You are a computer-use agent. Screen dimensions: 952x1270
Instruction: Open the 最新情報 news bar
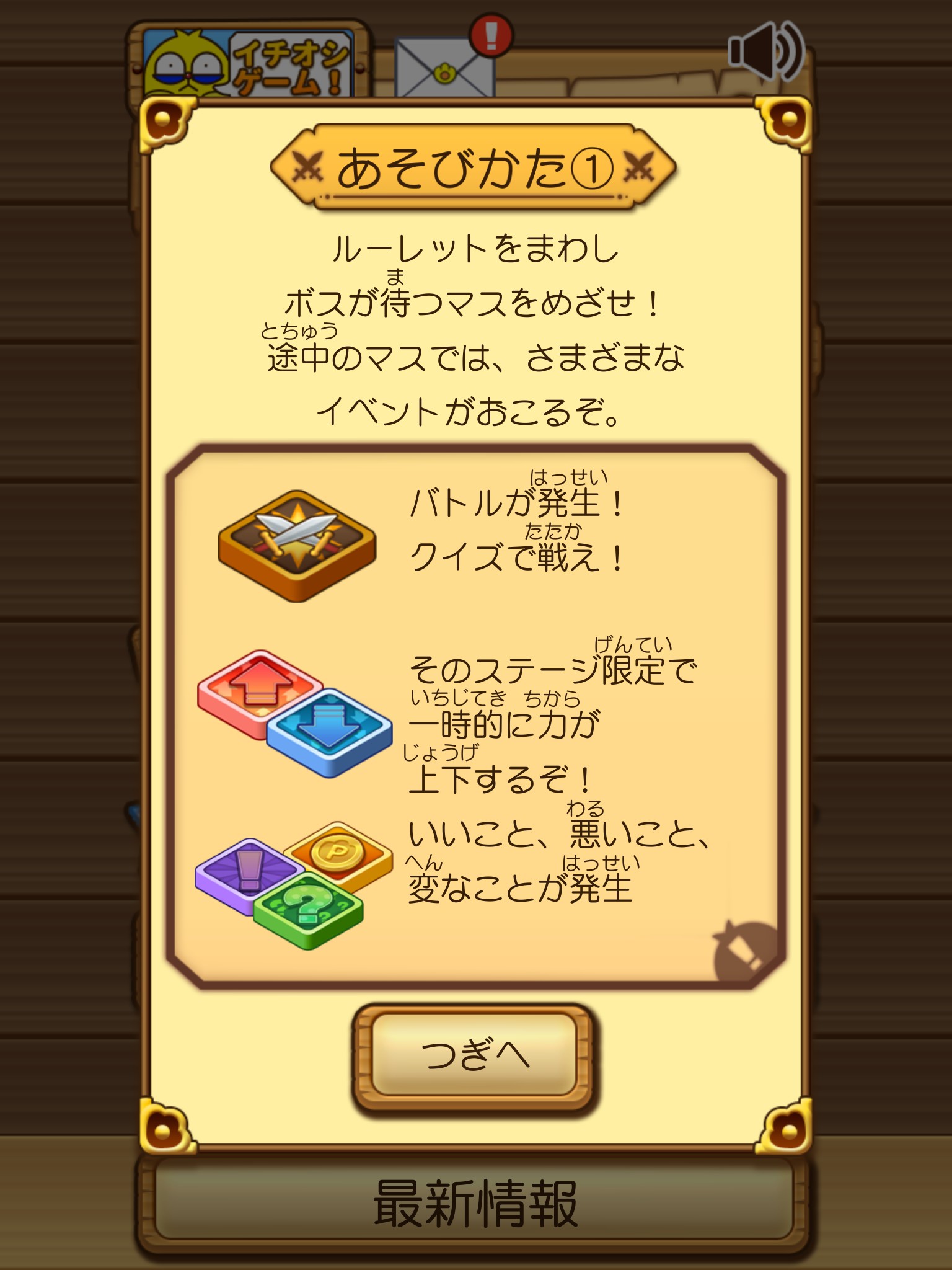[475, 1204]
